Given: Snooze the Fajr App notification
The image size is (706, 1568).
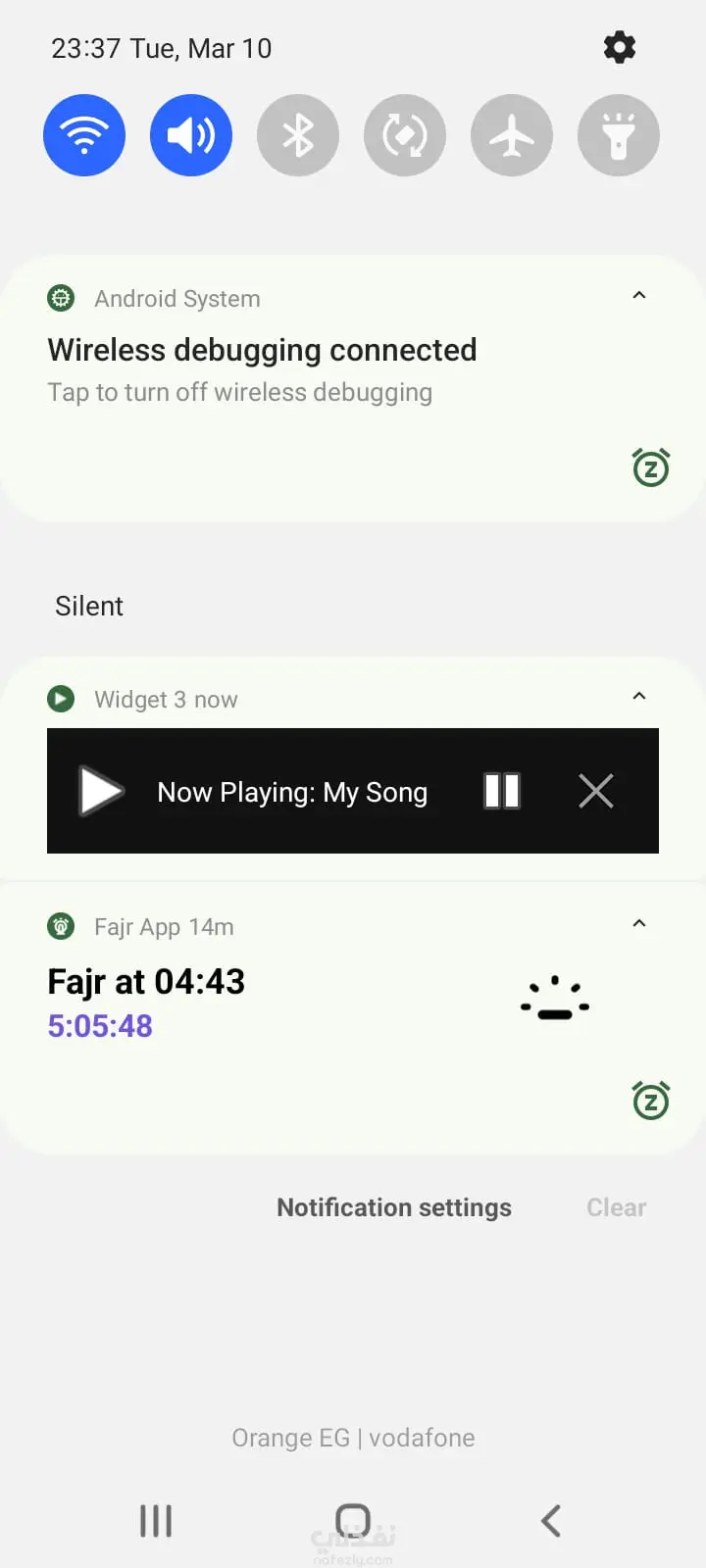Looking at the screenshot, I should [x=651, y=1101].
